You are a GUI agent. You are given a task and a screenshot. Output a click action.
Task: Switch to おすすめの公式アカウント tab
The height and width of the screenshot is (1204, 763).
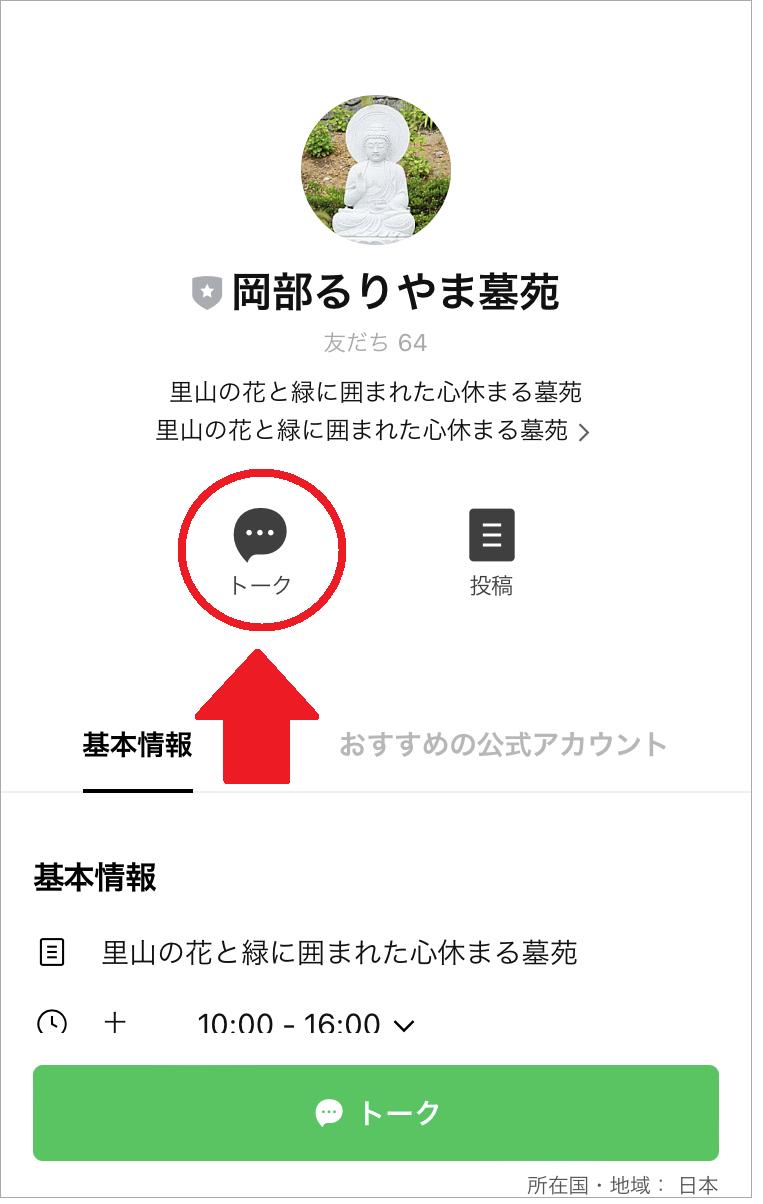pyautogui.click(x=502, y=746)
